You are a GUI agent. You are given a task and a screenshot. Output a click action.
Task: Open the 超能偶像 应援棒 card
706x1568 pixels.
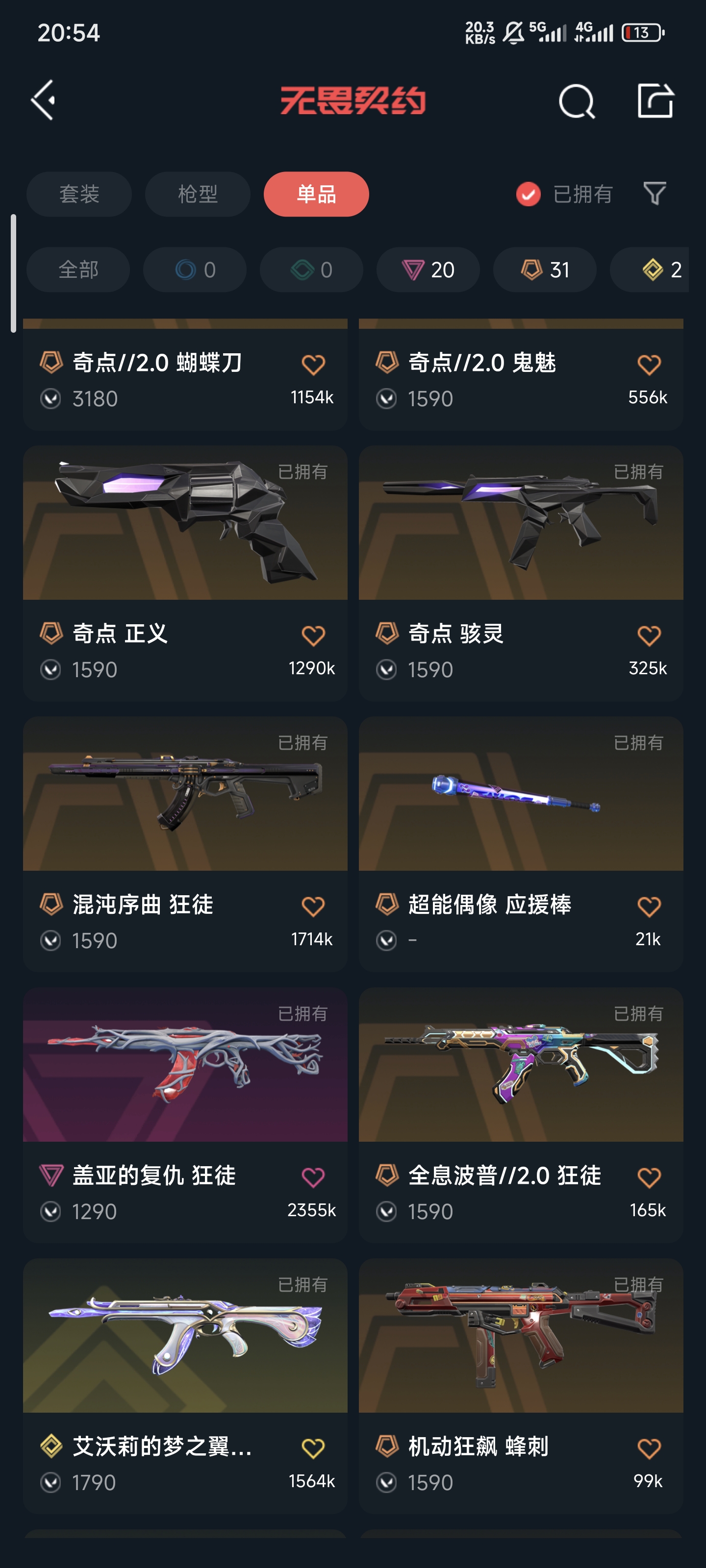[521, 843]
